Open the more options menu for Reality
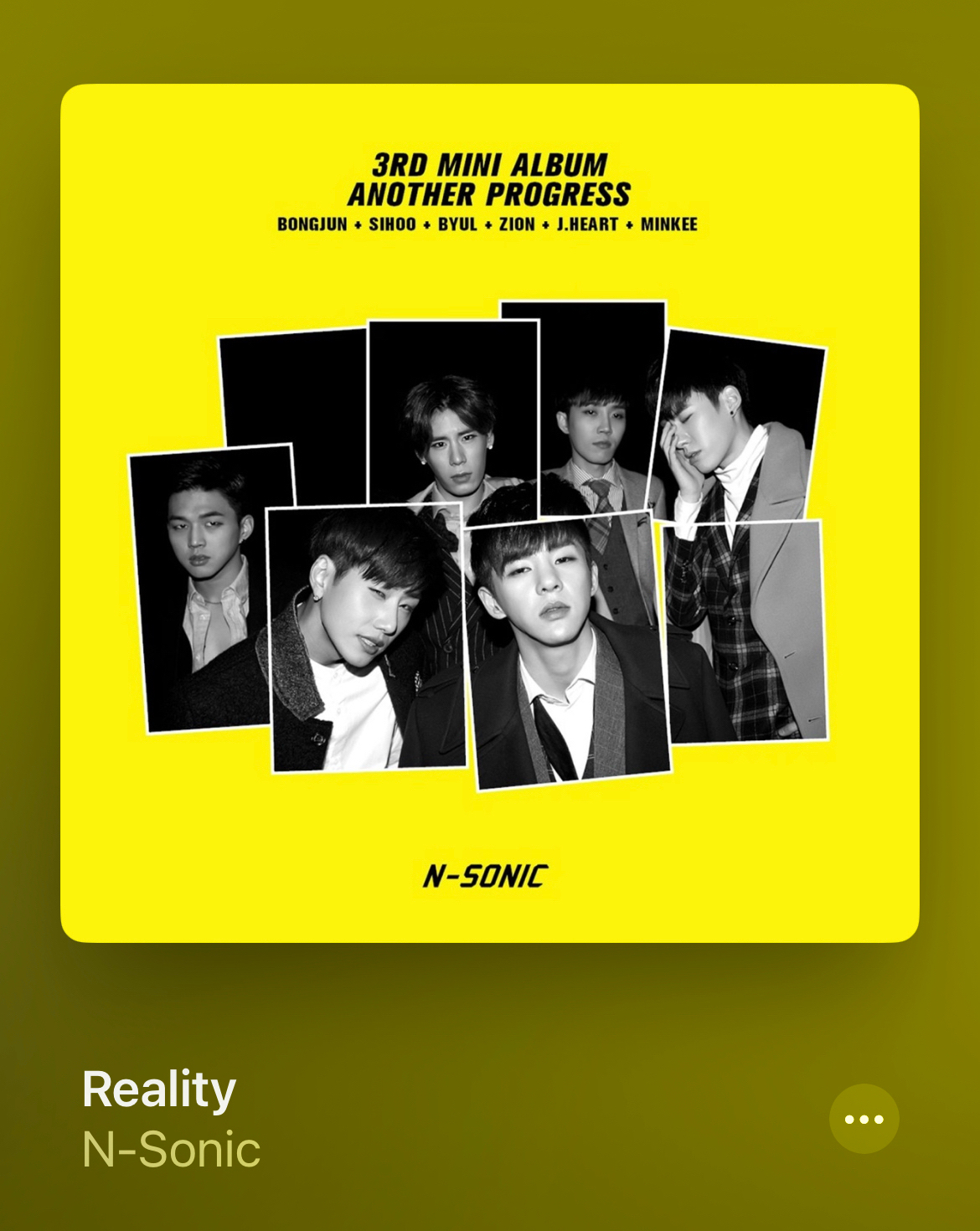This screenshot has height=1231, width=980. click(864, 1119)
